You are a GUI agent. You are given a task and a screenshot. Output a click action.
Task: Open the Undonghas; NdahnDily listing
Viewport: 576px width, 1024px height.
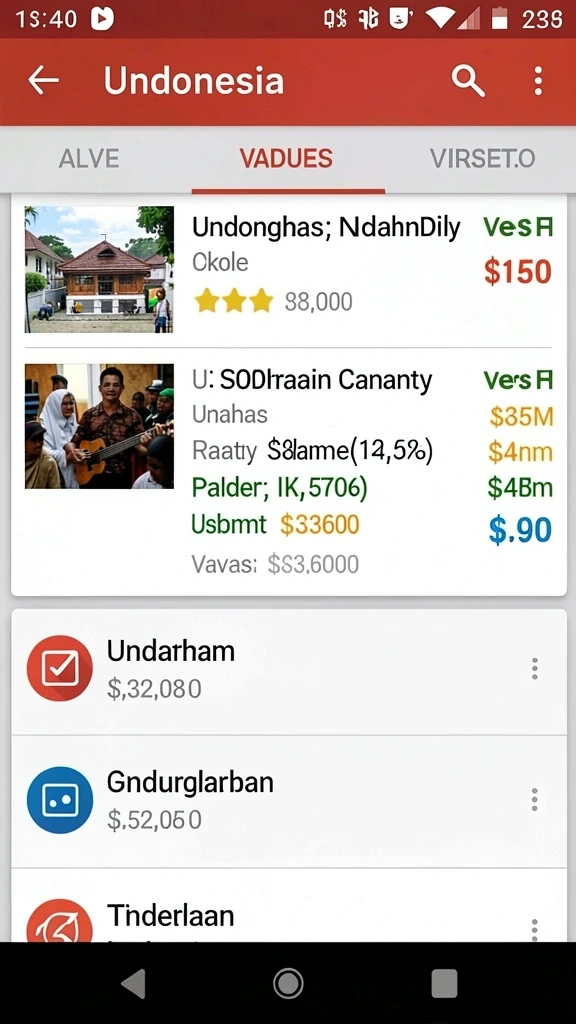pyautogui.click(x=289, y=270)
